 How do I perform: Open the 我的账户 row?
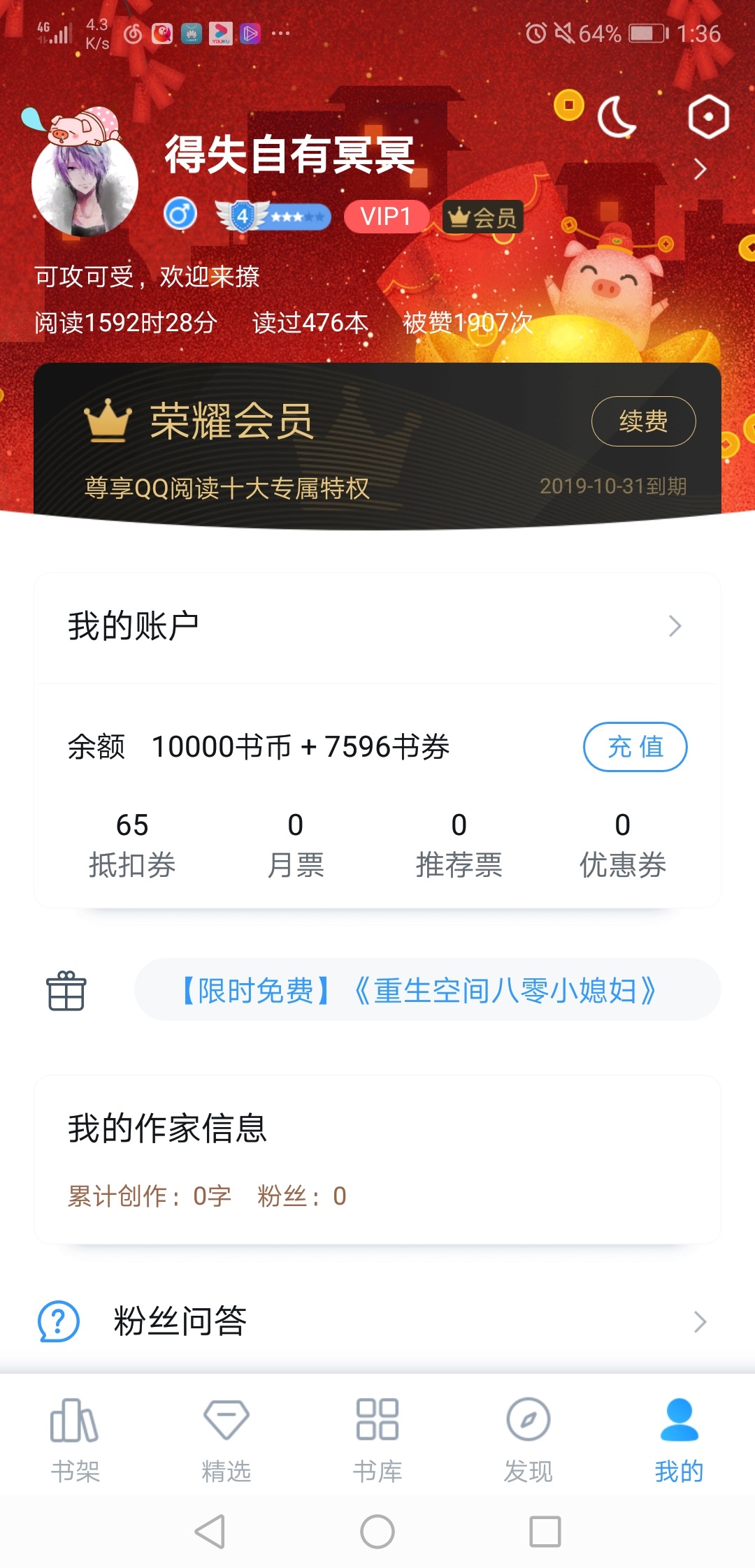click(377, 626)
